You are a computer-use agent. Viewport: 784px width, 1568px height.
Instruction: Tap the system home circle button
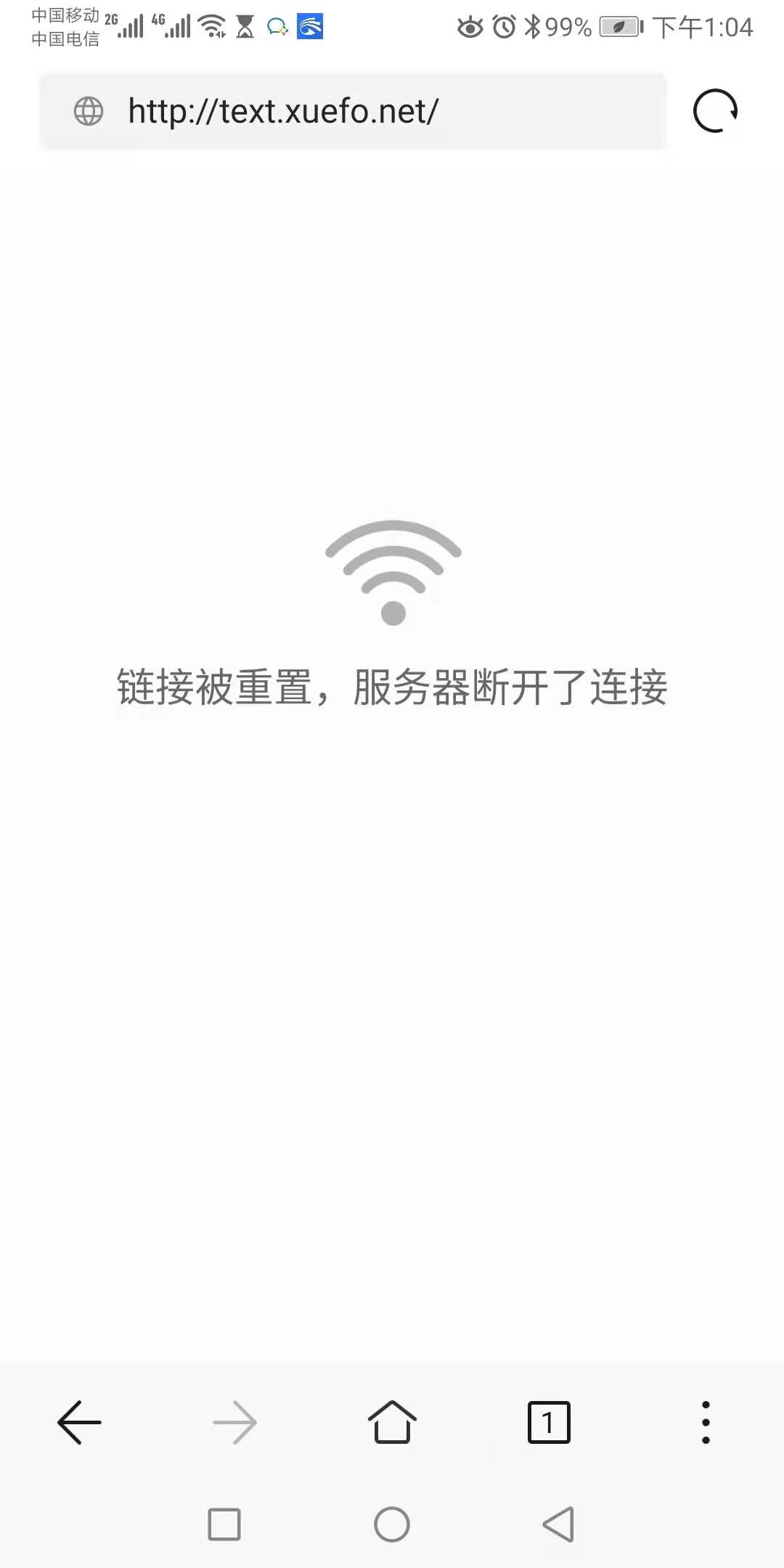(x=392, y=1524)
